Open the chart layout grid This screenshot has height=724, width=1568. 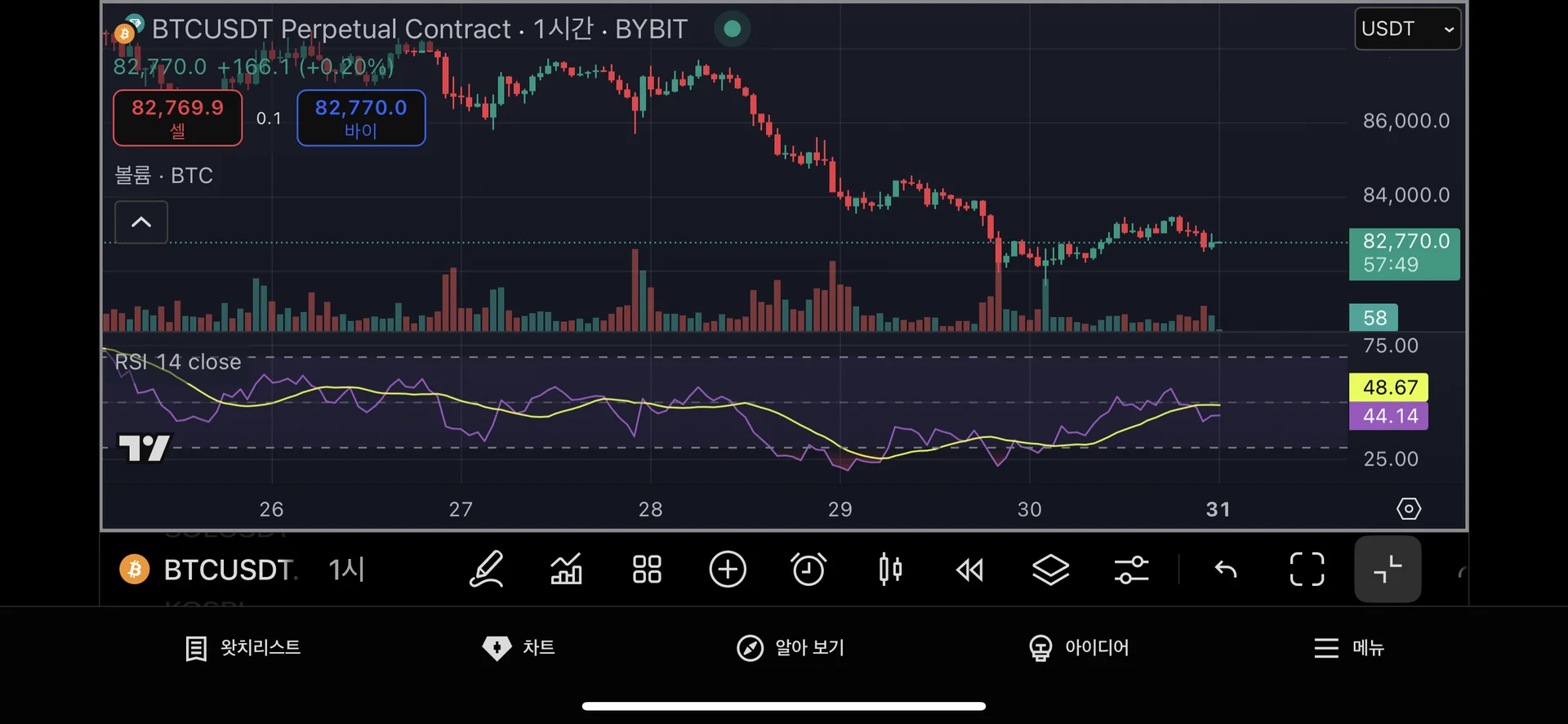[647, 570]
